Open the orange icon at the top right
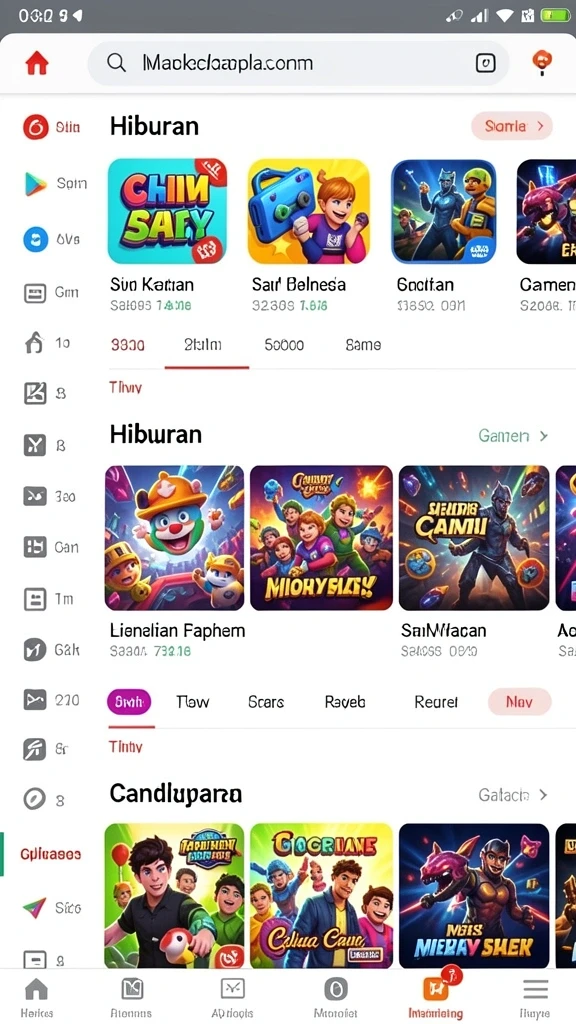 click(541, 63)
